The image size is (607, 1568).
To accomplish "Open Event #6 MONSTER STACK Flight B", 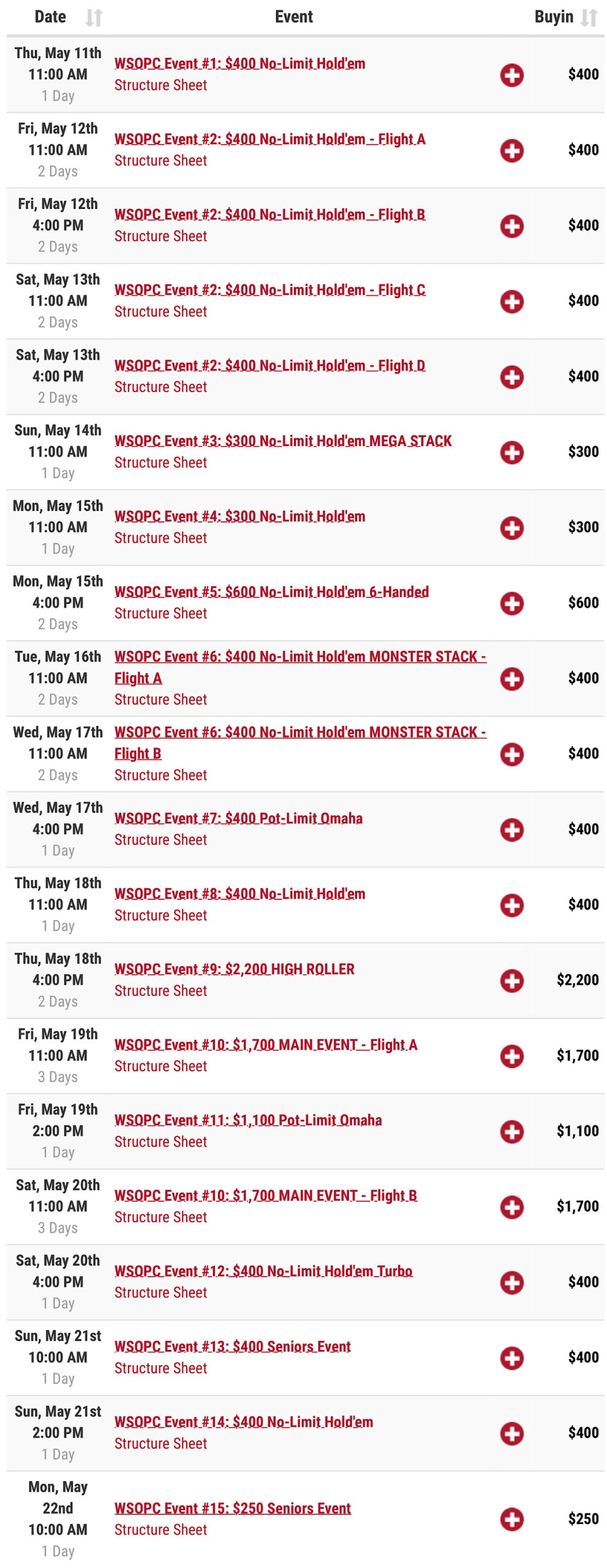I will click(x=300, y=742).
